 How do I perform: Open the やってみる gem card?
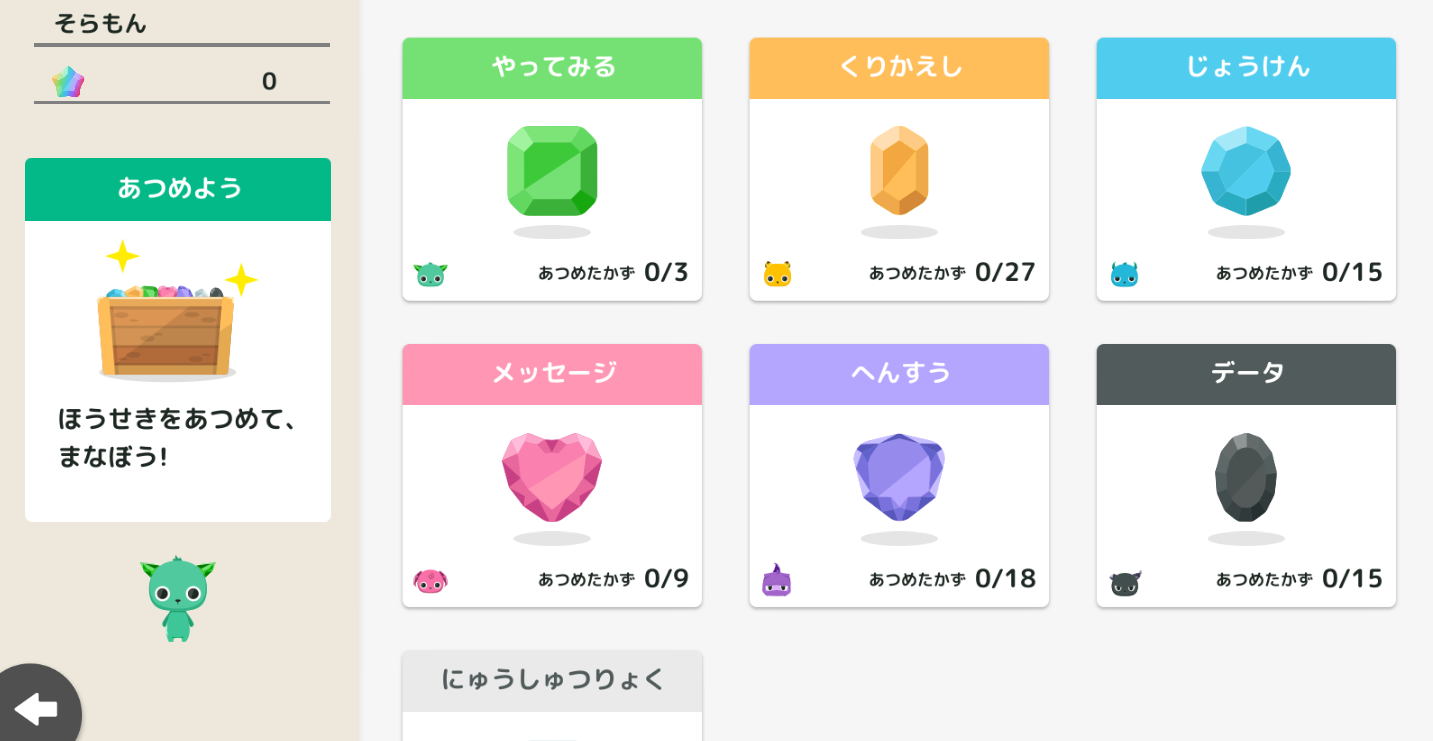pyautogui.click(x=552, y=170)
